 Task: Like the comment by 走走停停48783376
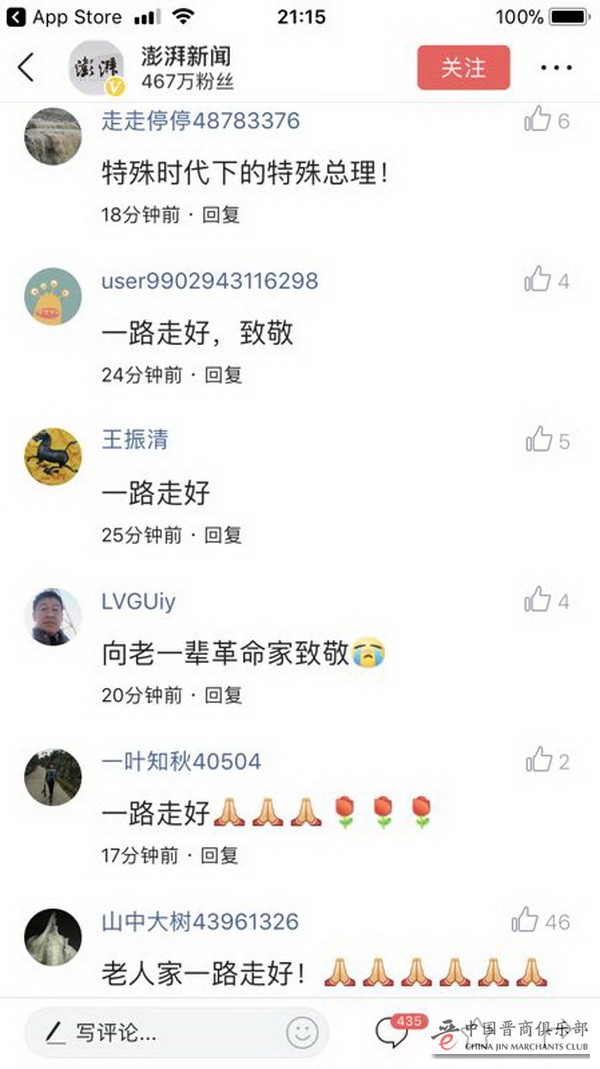(538, 121)
